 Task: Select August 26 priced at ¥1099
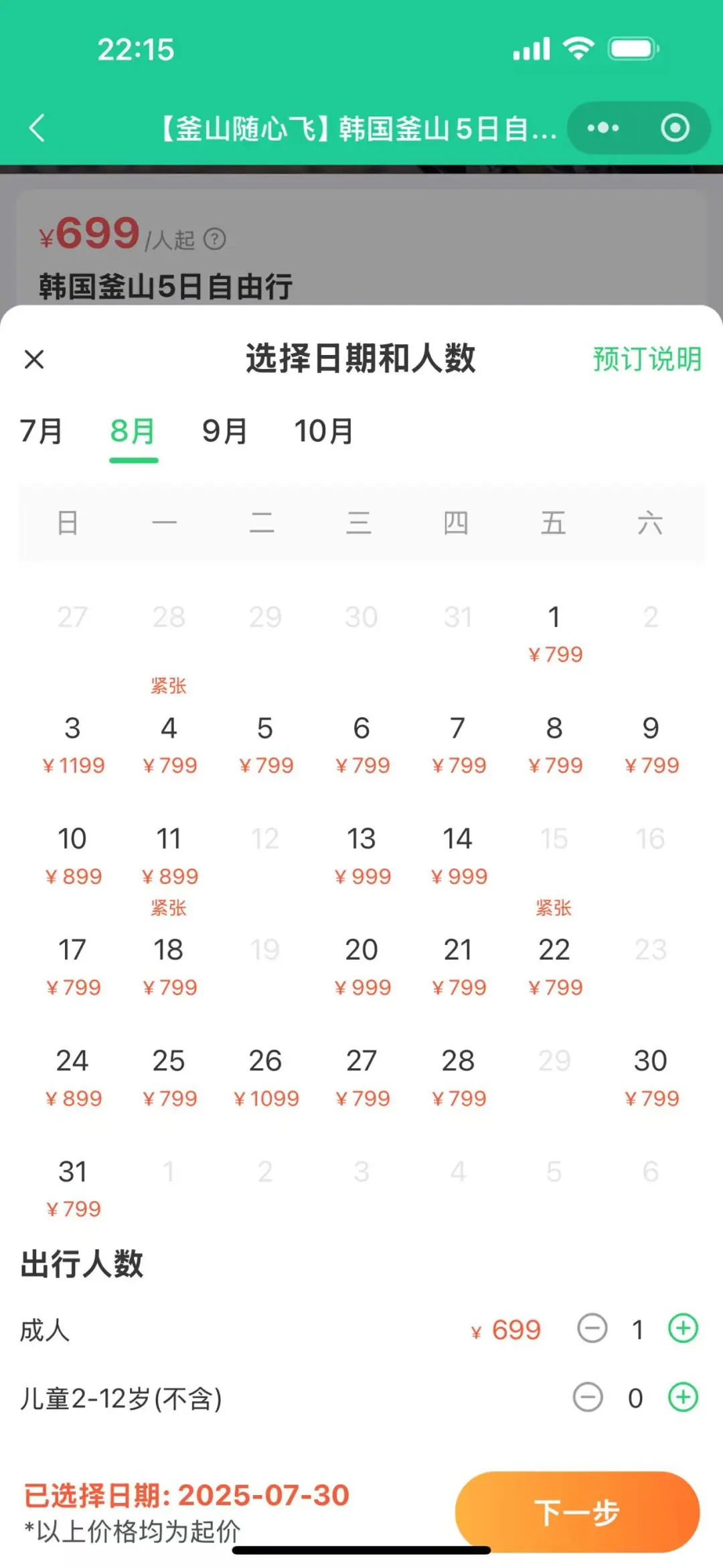coord(265,1077)
